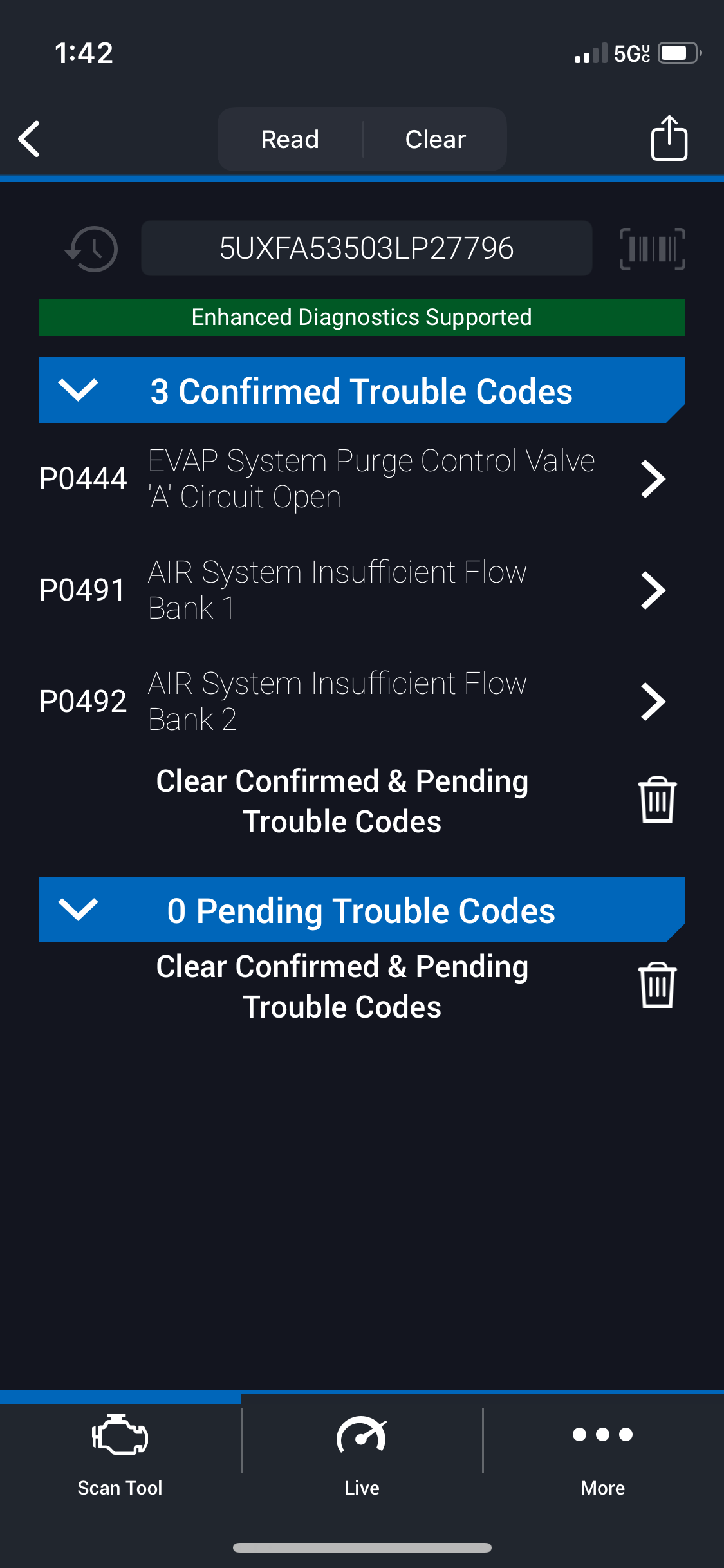Collapse the Confirmed Trouble Codes section
The width and height of the screenshot is (724, 1568).
click(x=362, y=391)
